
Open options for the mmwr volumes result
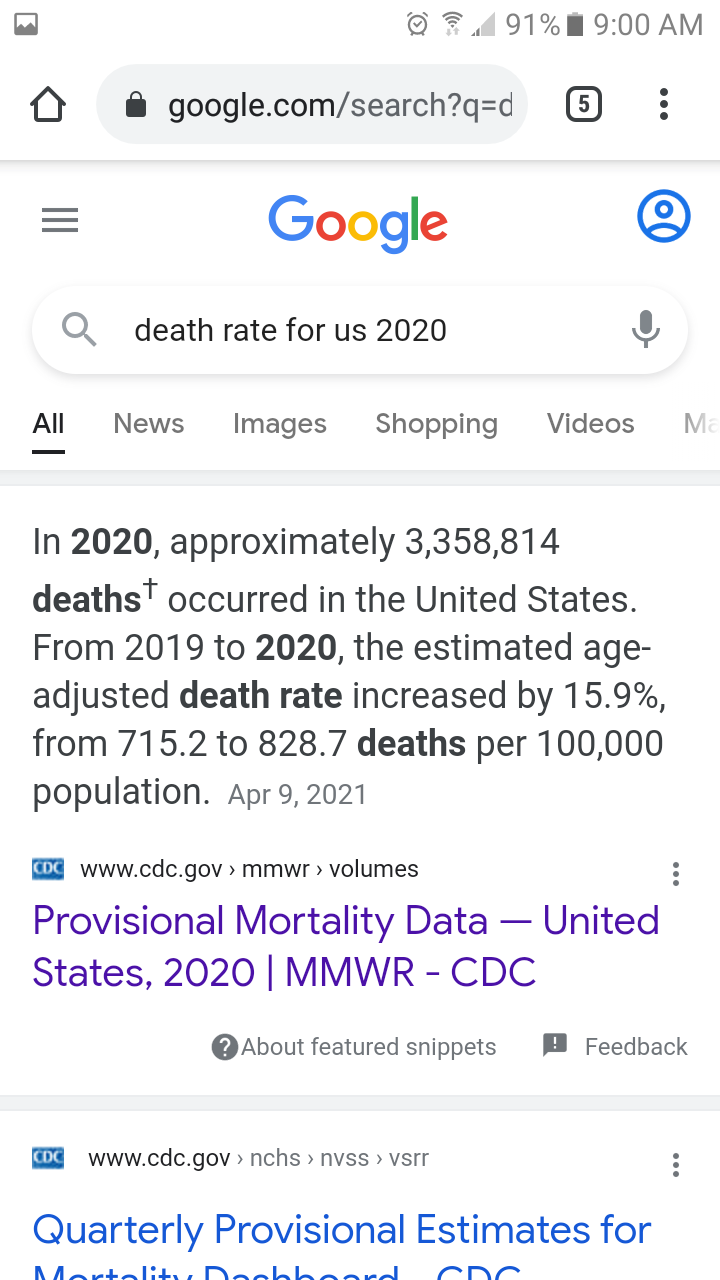[676, 873]
